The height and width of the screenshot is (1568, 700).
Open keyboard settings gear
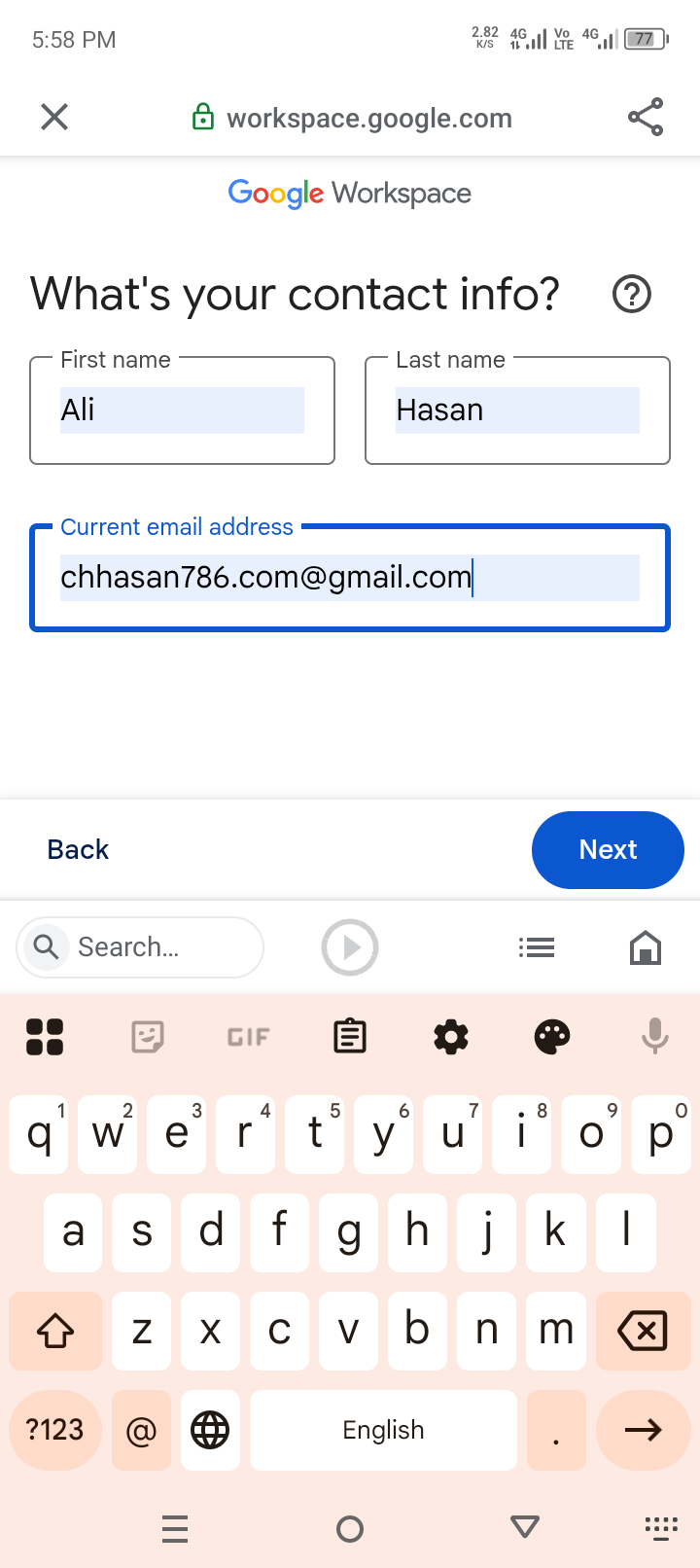(x=451, y=1037)
